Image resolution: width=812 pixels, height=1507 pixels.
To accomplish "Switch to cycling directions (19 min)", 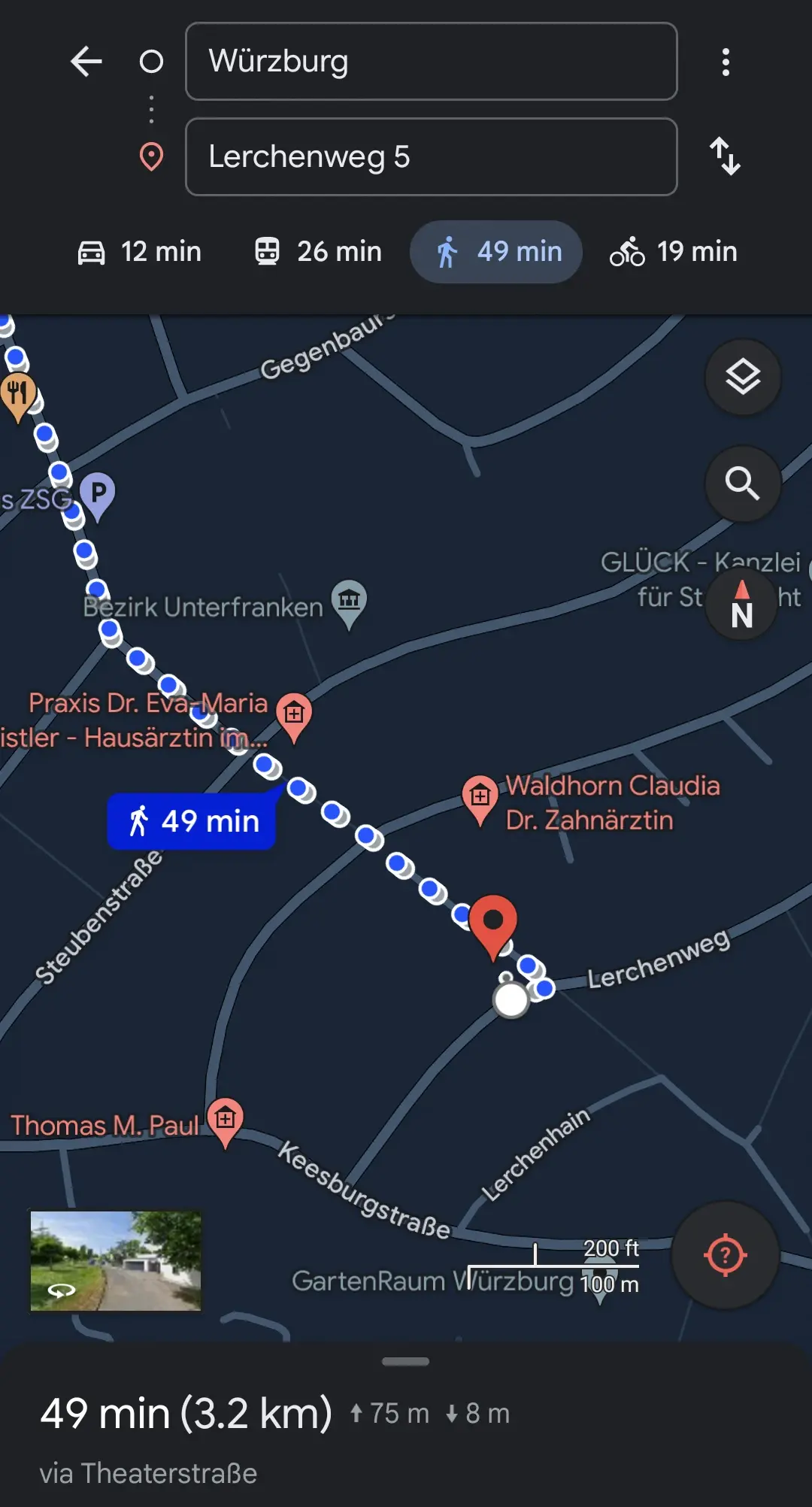I will [x=673, y=252].
